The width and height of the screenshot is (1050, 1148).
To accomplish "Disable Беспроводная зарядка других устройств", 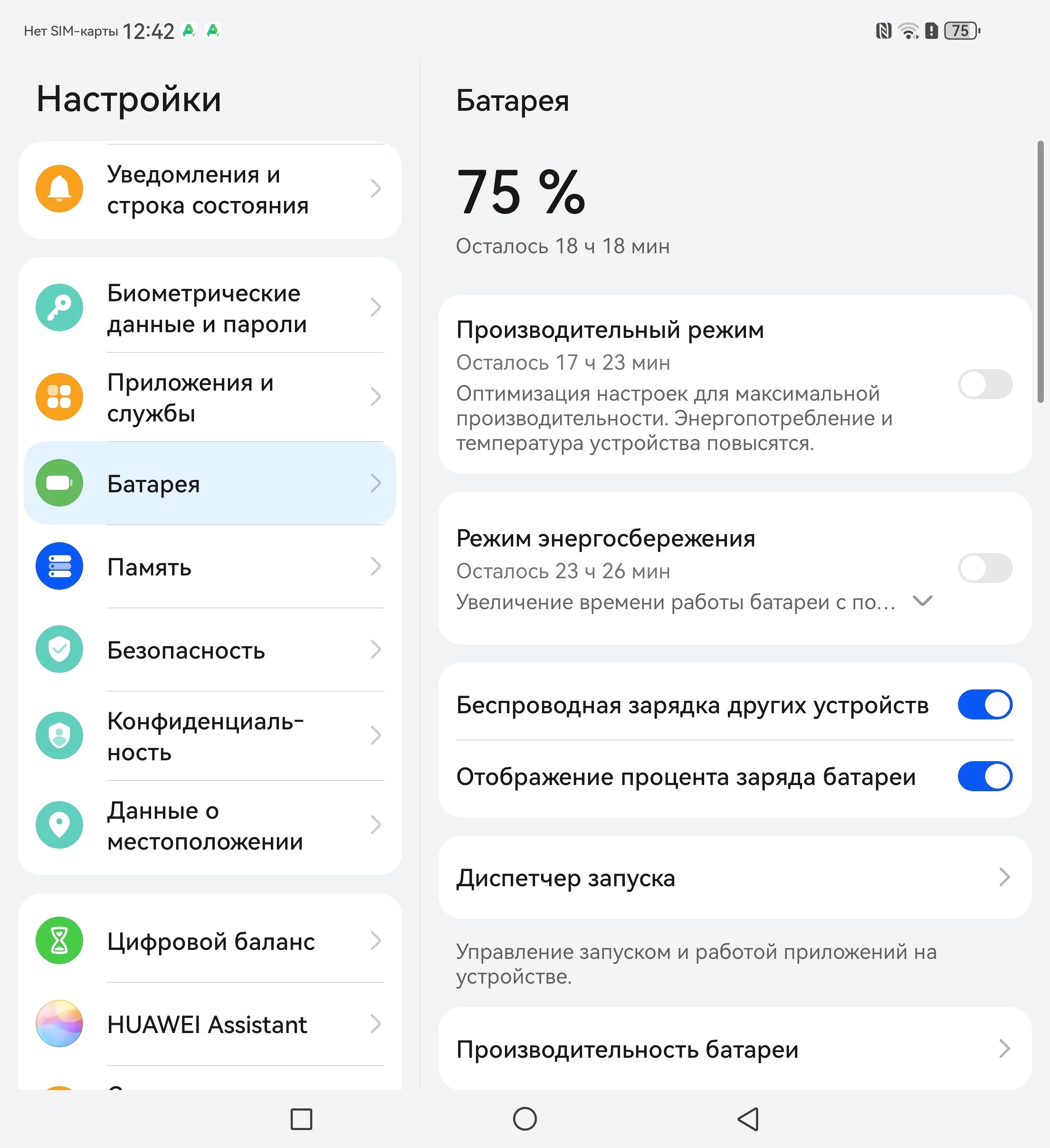I will 984,705.
